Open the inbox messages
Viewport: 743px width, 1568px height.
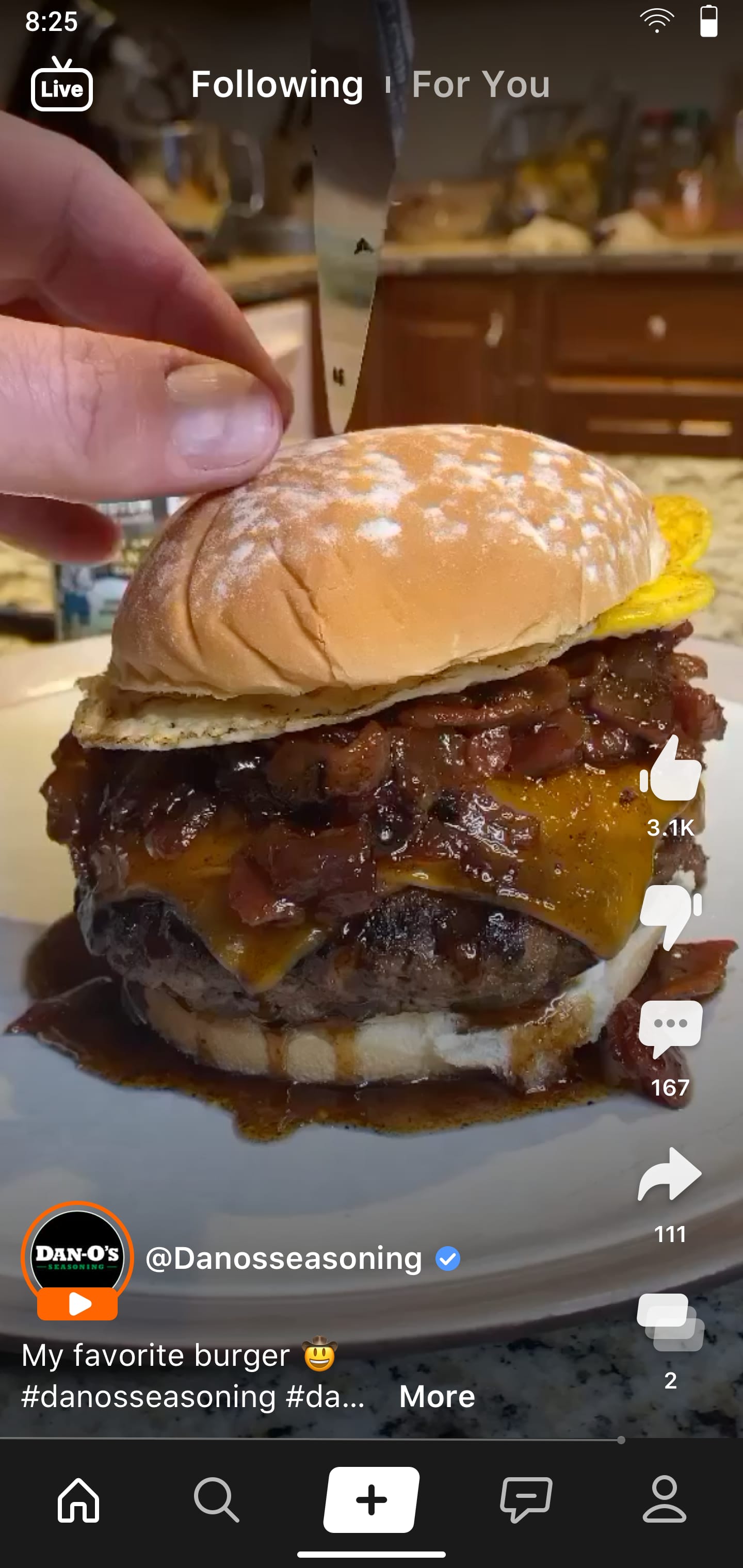(x=525, y=1500)
